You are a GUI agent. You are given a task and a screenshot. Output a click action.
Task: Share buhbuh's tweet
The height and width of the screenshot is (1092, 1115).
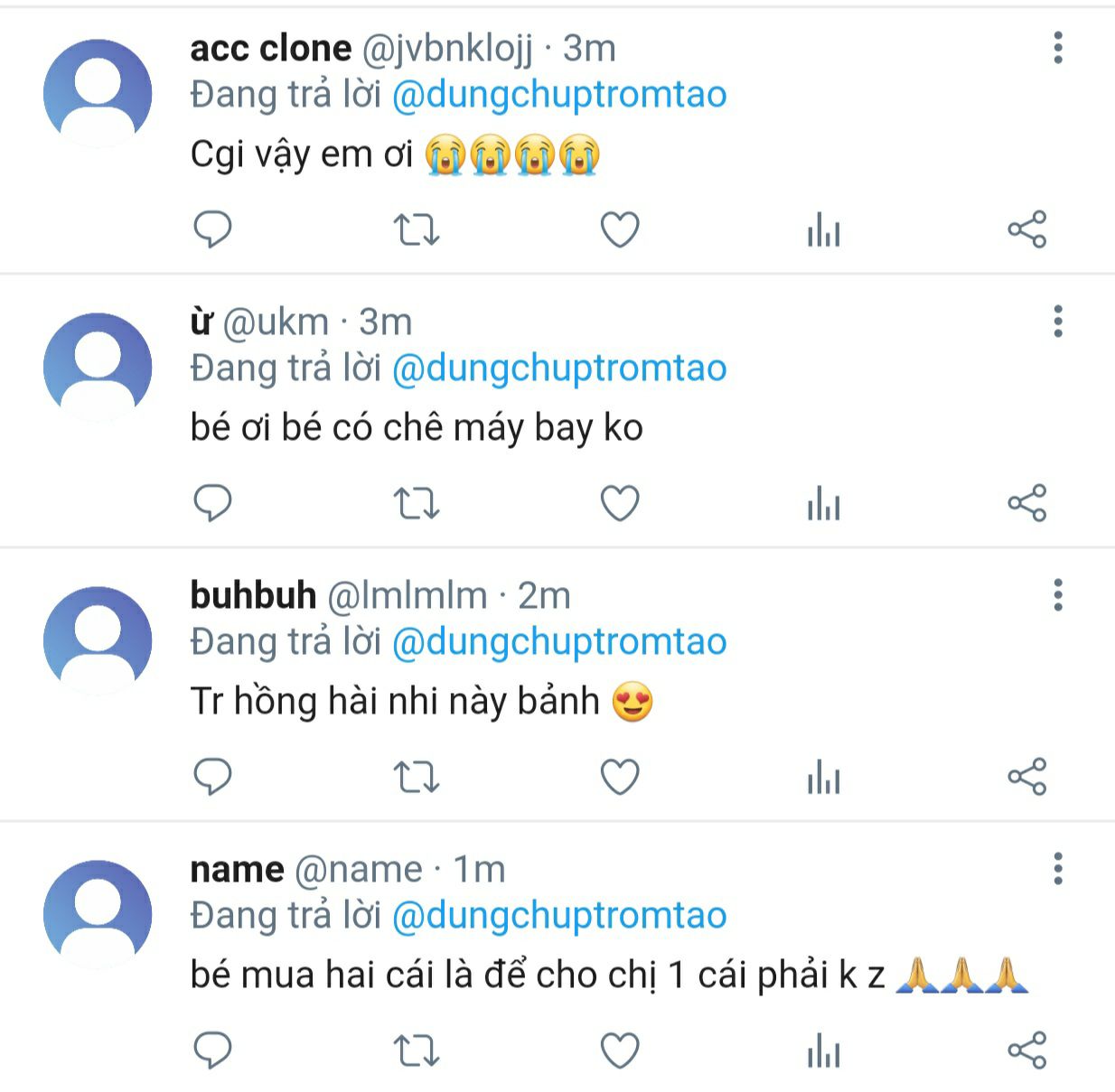pyautogui.click(x=1026, y=777)
